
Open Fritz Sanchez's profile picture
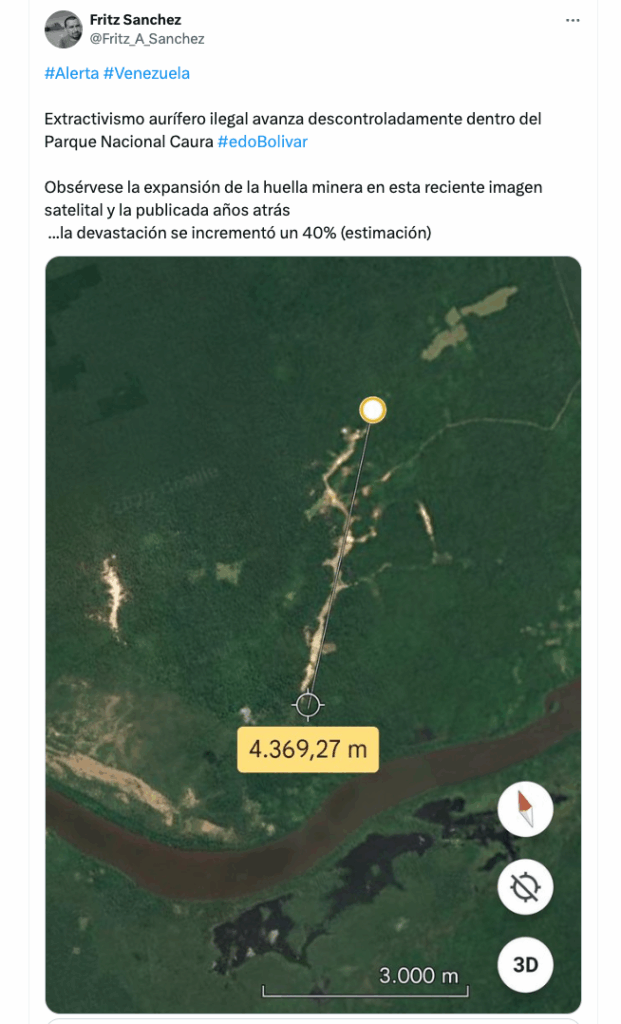[63, 29]
